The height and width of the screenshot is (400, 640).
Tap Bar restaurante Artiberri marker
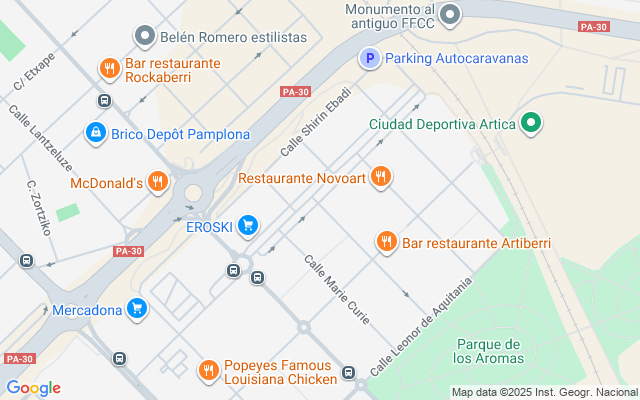(386, 242)
